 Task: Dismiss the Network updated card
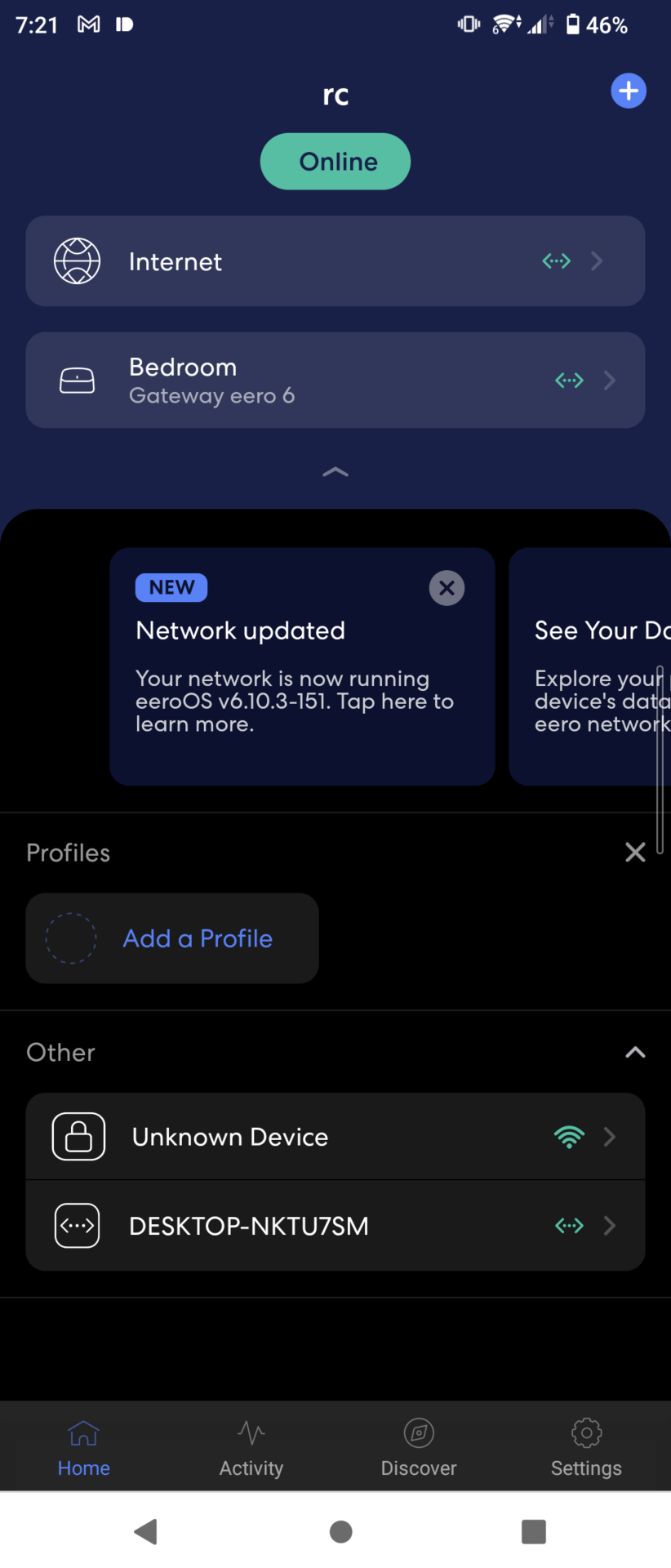pyautogui.click(x=447, y=588)
